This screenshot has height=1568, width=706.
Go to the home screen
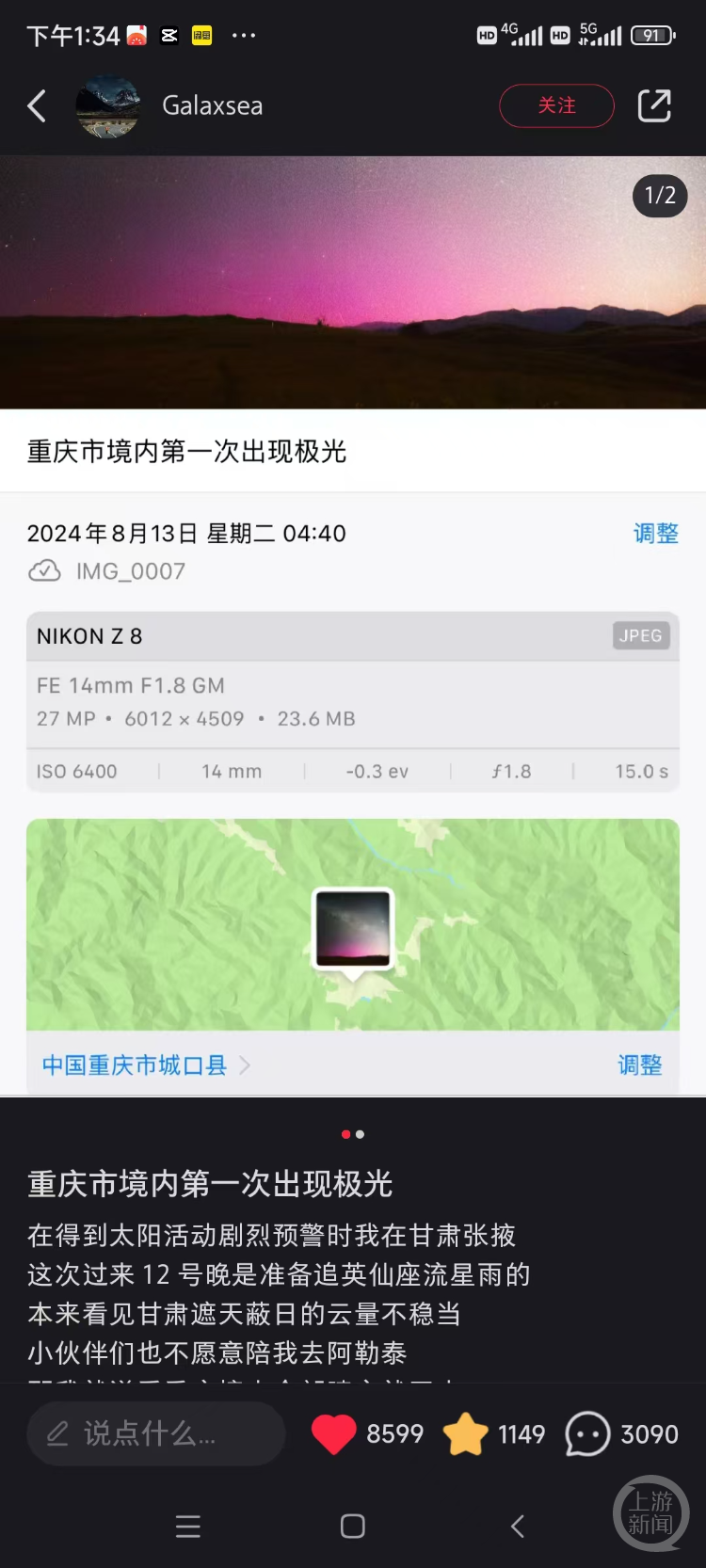click(x=353, y=1527)
